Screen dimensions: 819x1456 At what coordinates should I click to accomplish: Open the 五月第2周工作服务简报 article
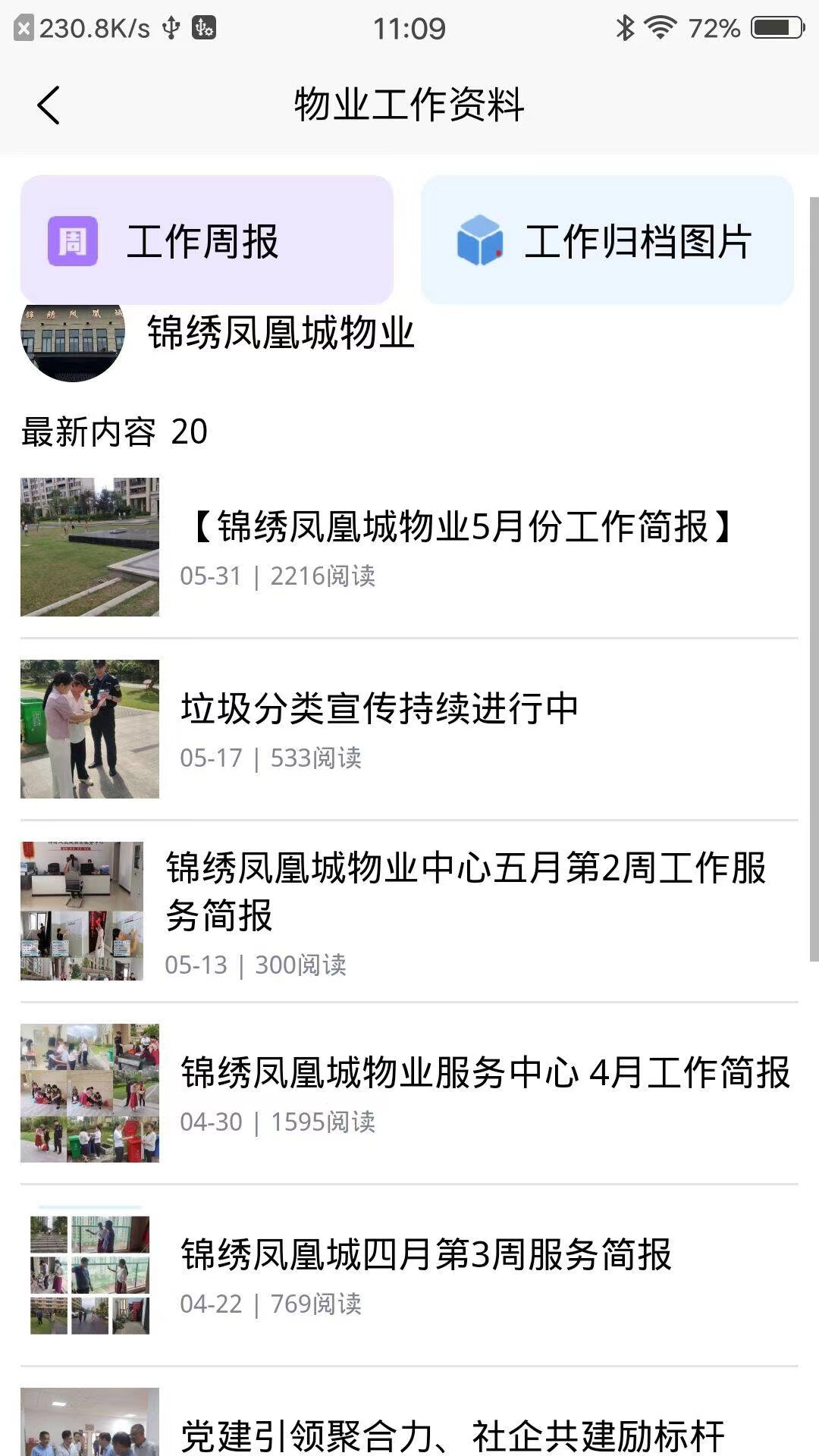click(464, 890)
